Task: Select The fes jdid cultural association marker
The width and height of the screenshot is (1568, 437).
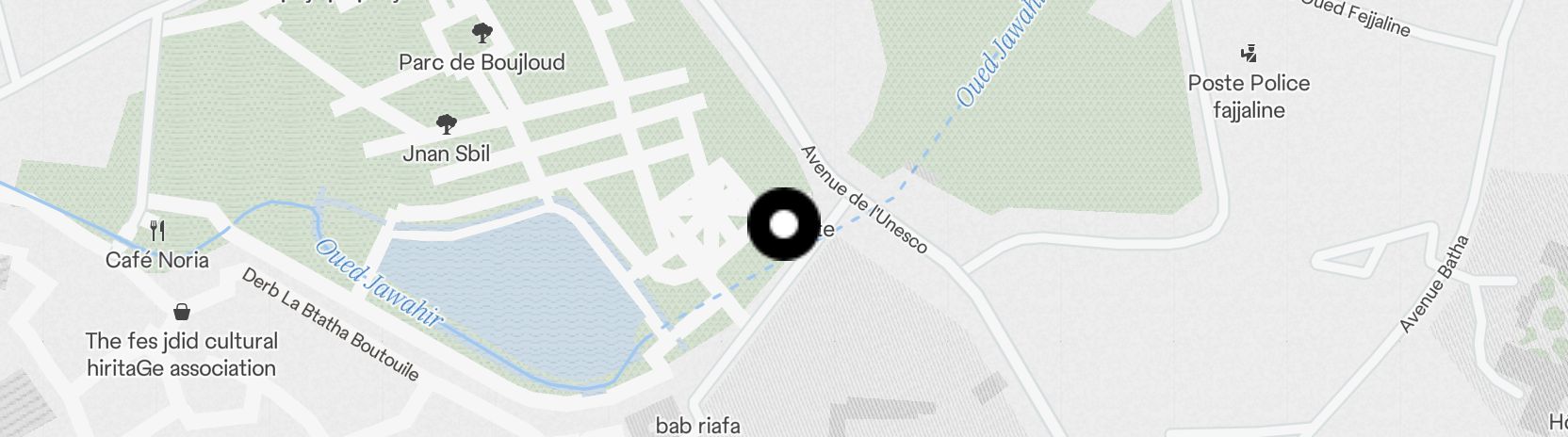Action: click(x=182, y=312)
